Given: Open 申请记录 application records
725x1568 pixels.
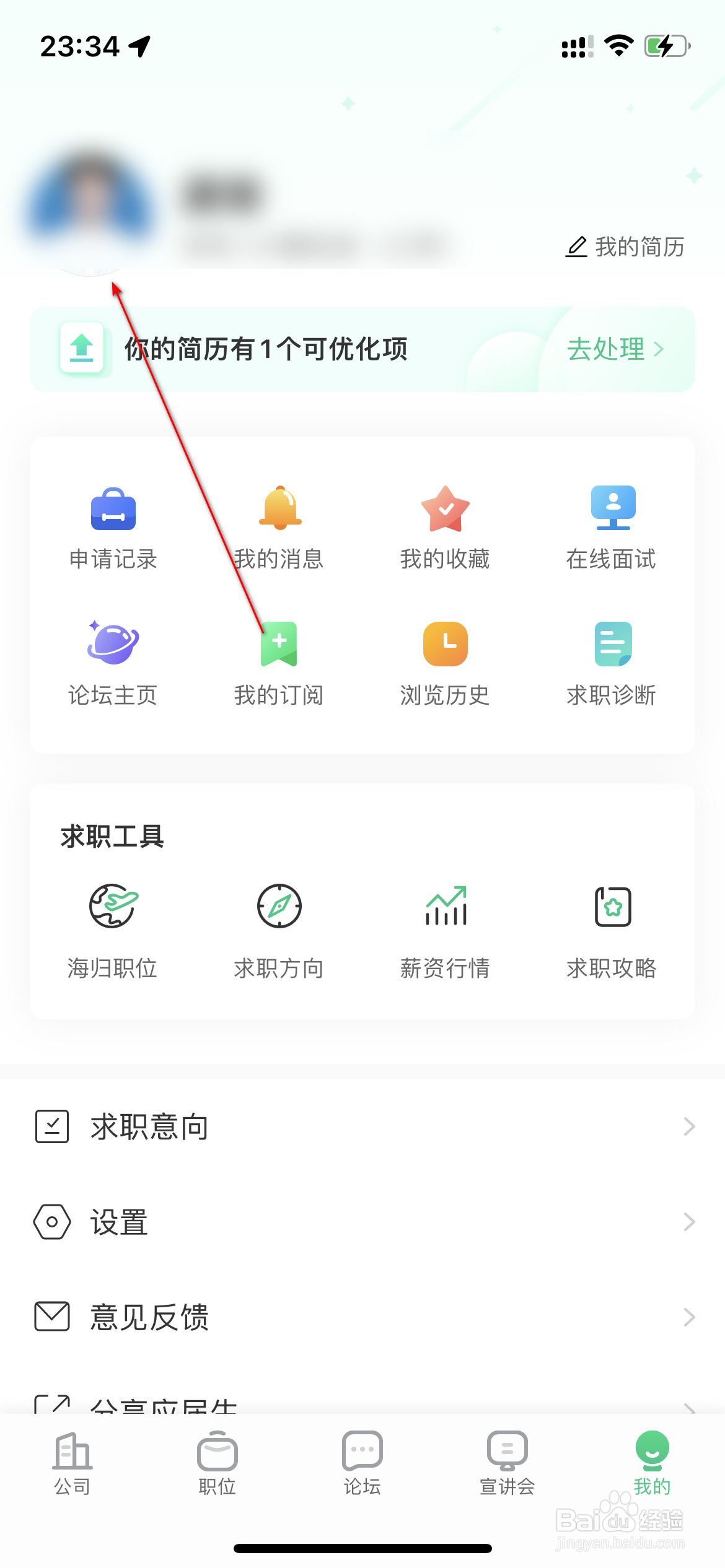Looking at the screenshot, I should click(113, 528).
